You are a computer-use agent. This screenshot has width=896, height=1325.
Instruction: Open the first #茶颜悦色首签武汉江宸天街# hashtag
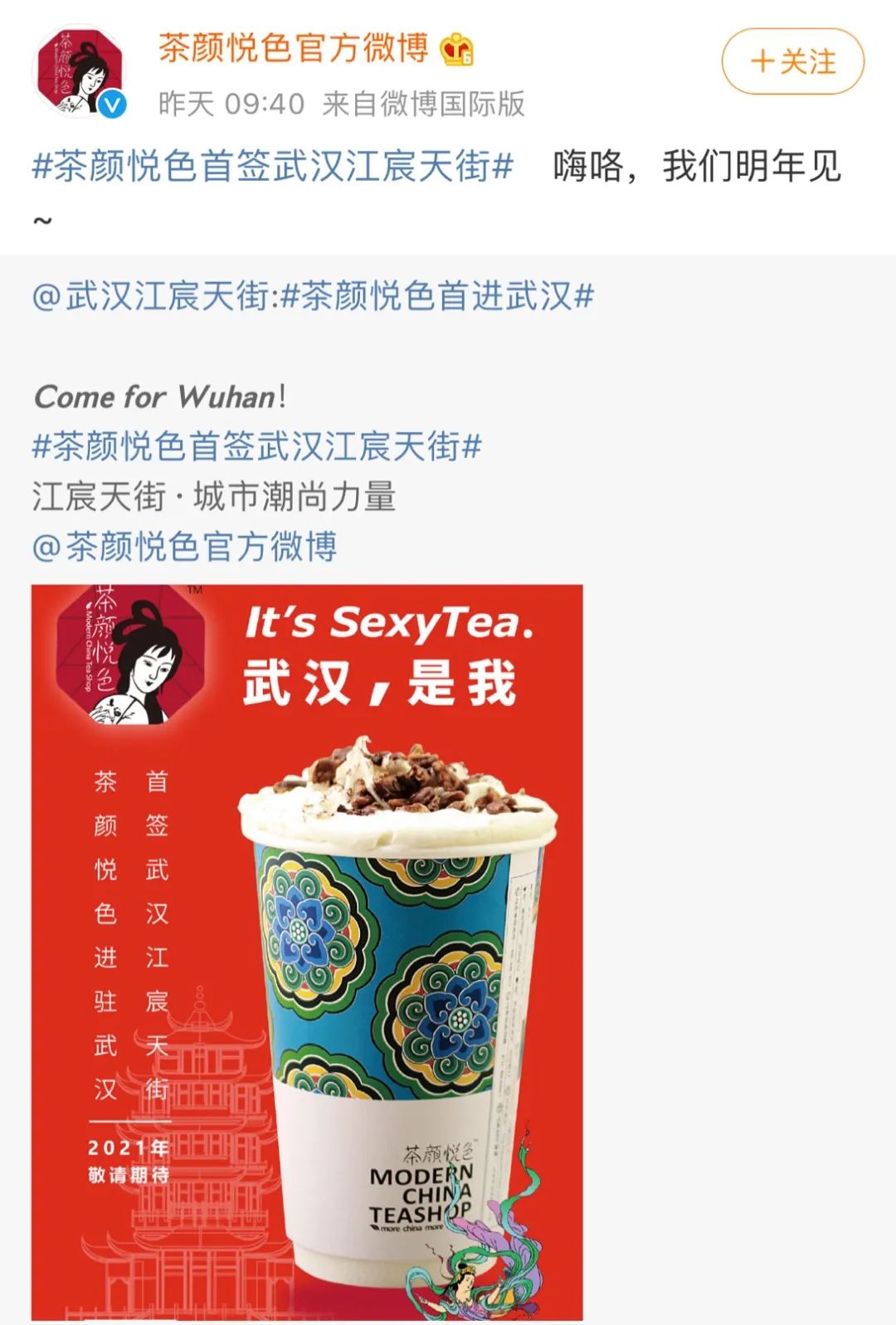(272, 167)
